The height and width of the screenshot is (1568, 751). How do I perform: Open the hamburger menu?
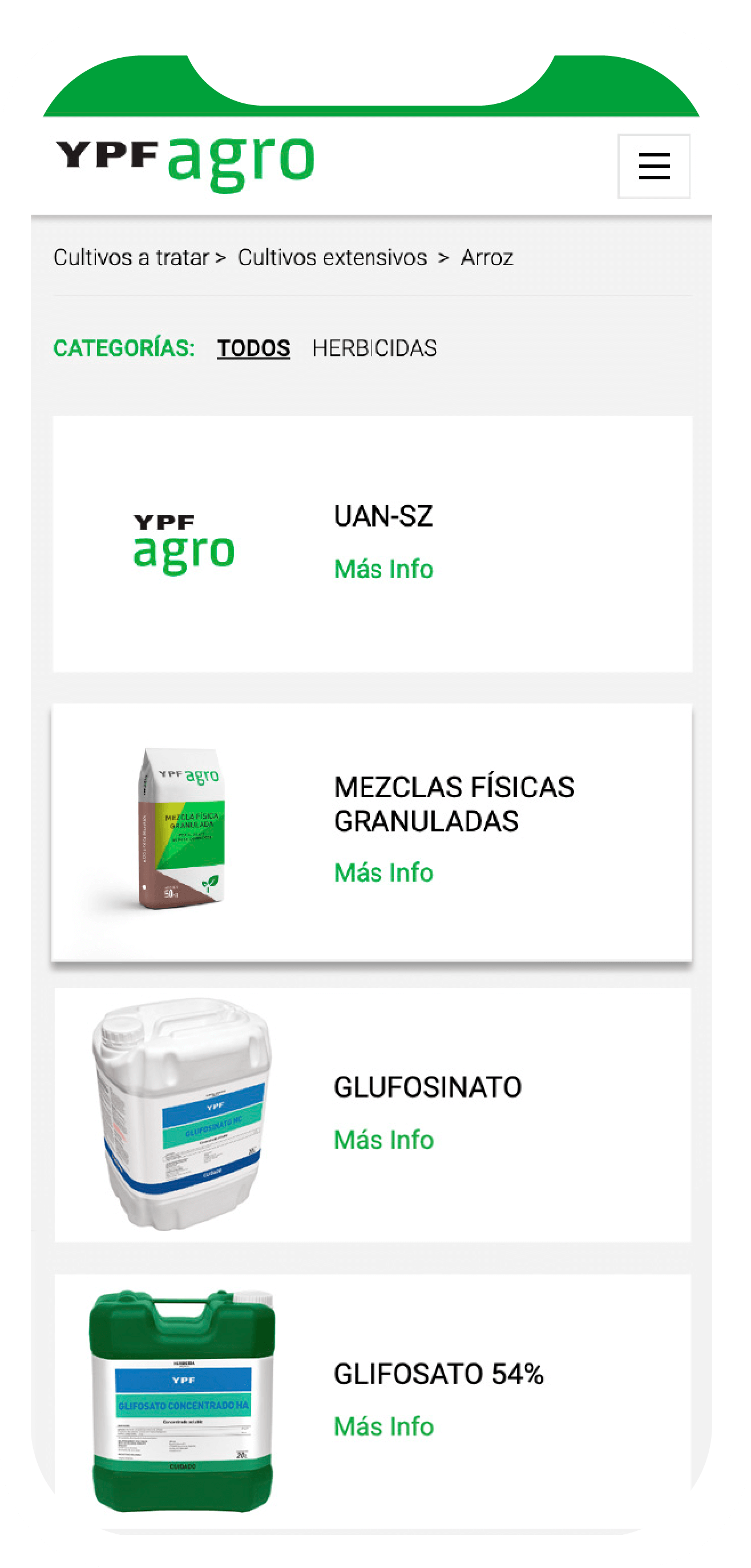pos(654,166)
